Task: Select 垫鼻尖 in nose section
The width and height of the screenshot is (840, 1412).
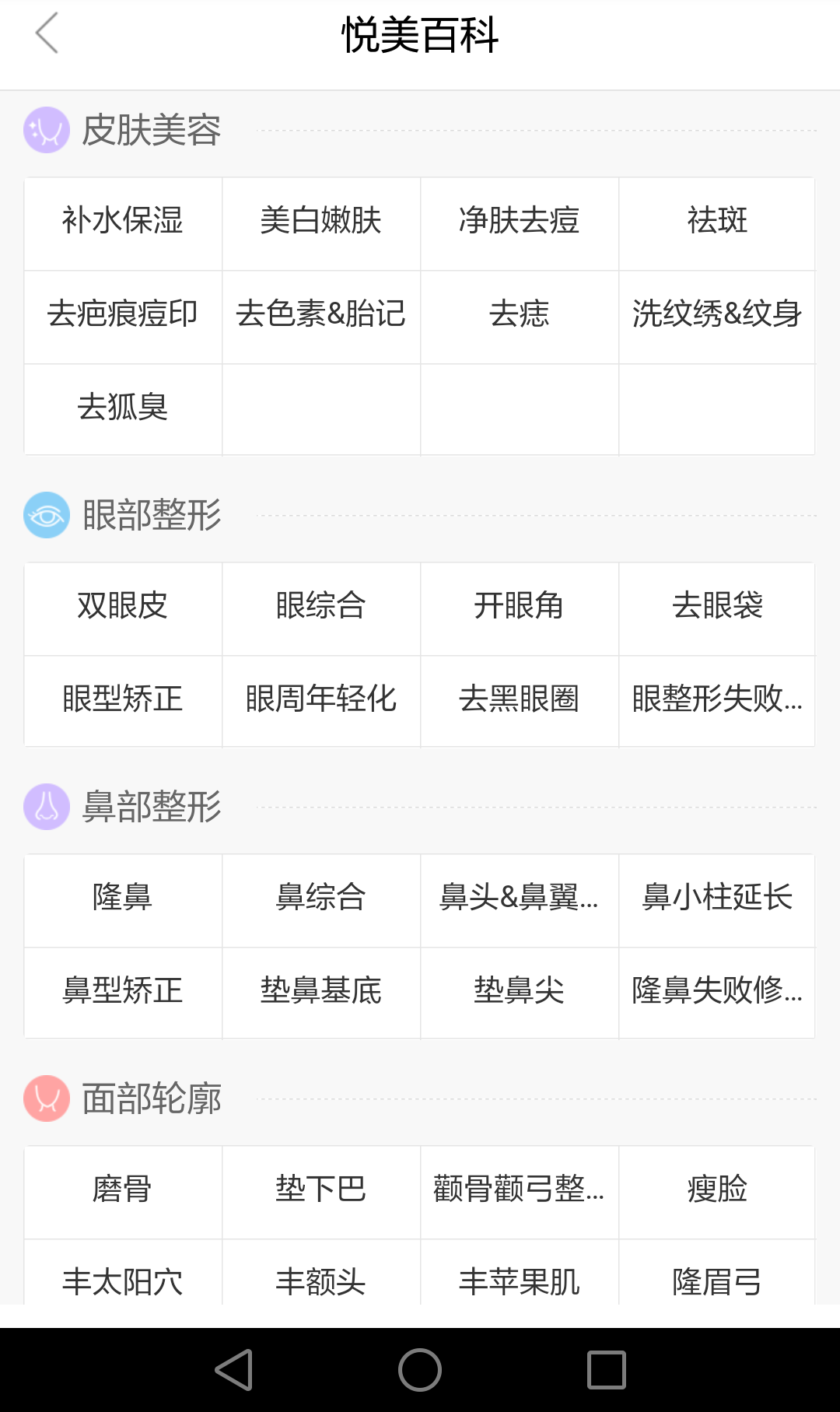Action: [520, 993]
